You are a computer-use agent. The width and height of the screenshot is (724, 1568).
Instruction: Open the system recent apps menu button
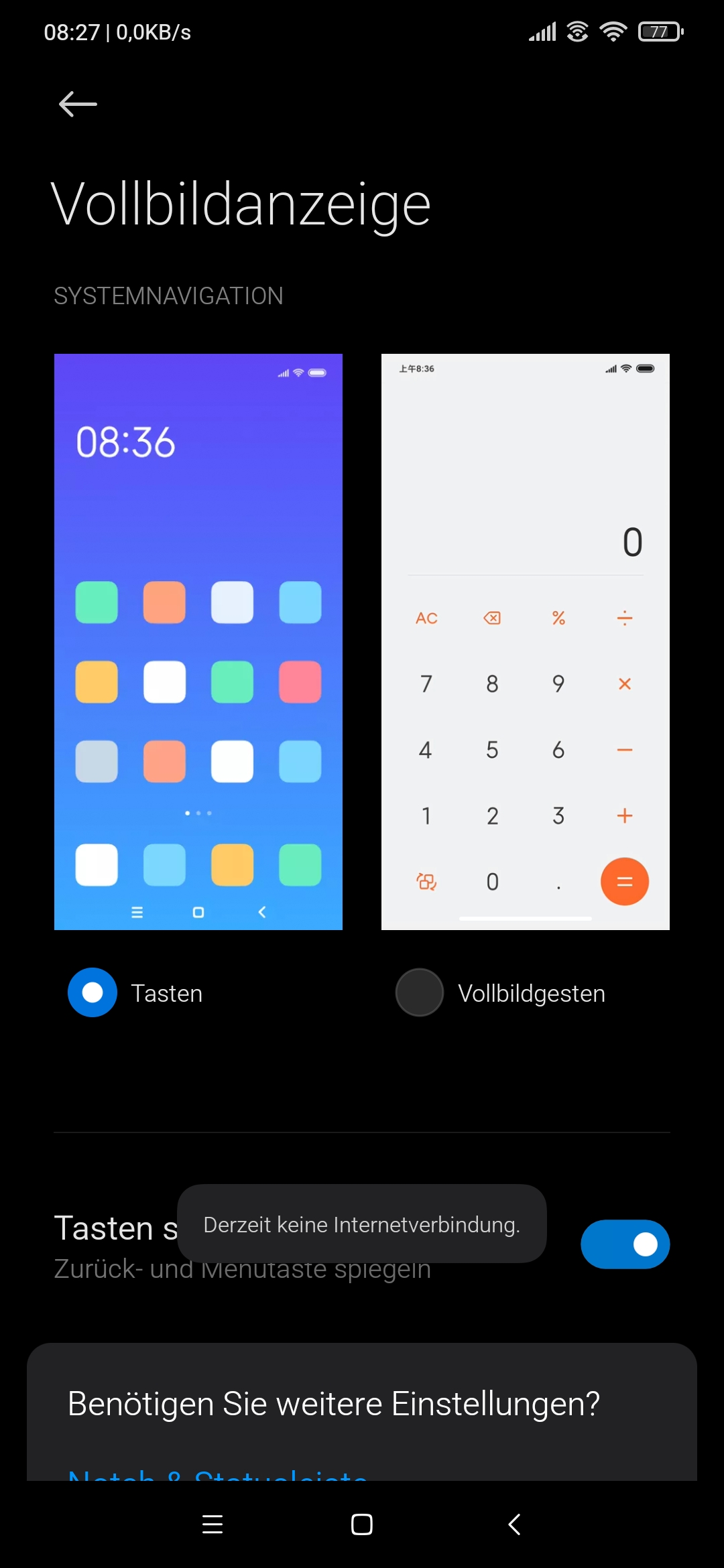tap(213, 1524)
